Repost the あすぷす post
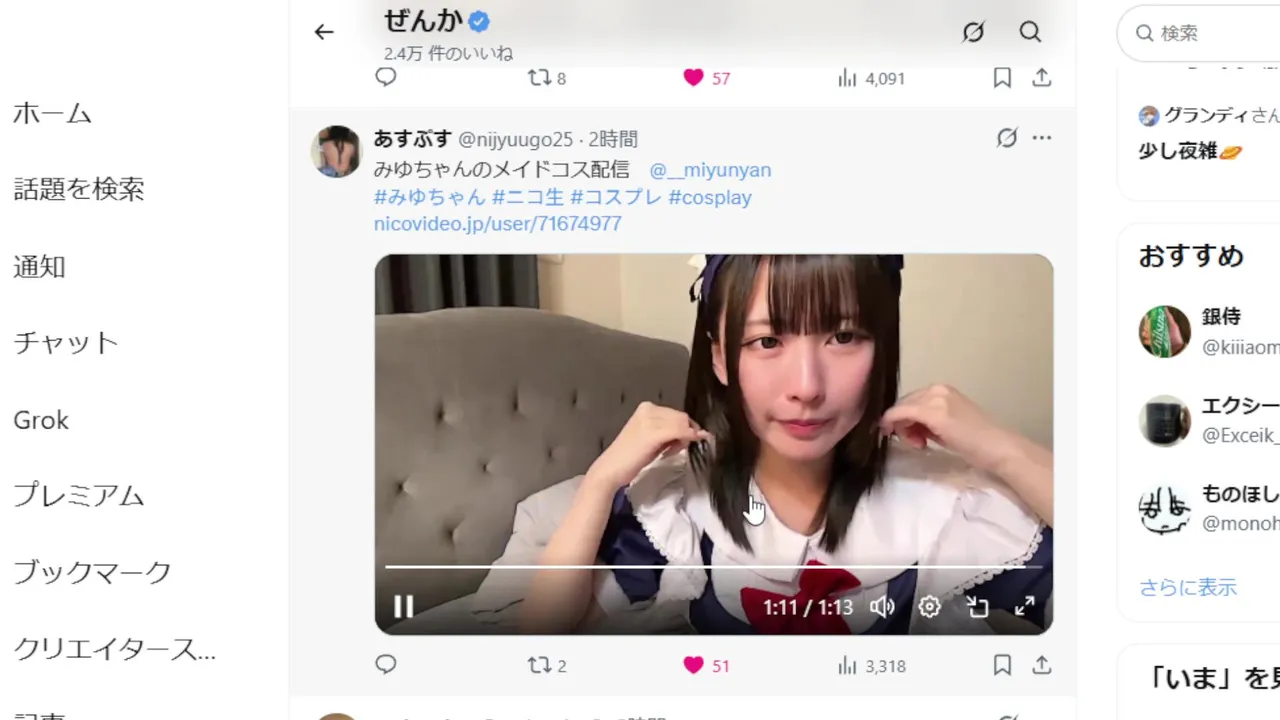The height and width of the screenshot is (720, 1280). click(x=539, y=665)
